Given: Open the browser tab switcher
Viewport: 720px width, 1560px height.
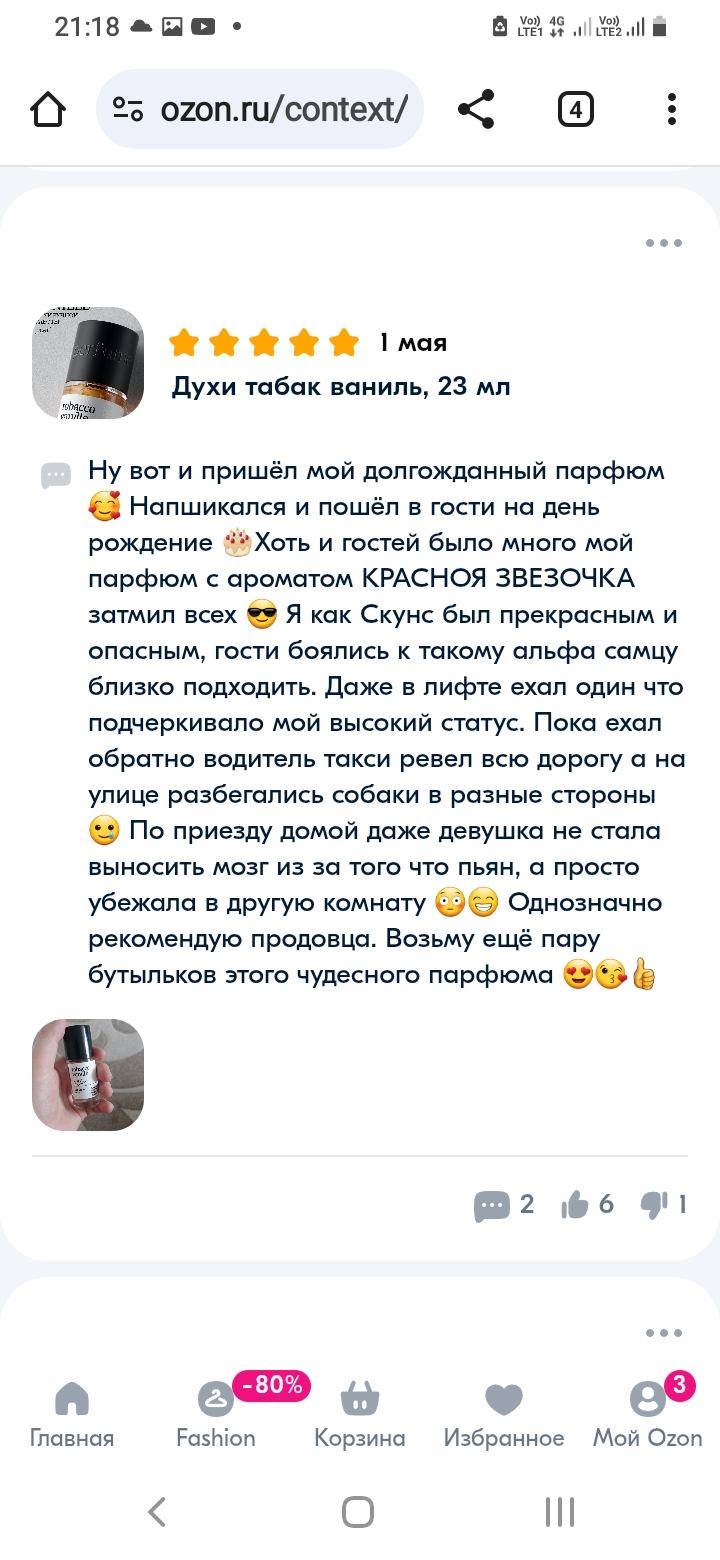Looking at the screenshot, I should [575, 110].
